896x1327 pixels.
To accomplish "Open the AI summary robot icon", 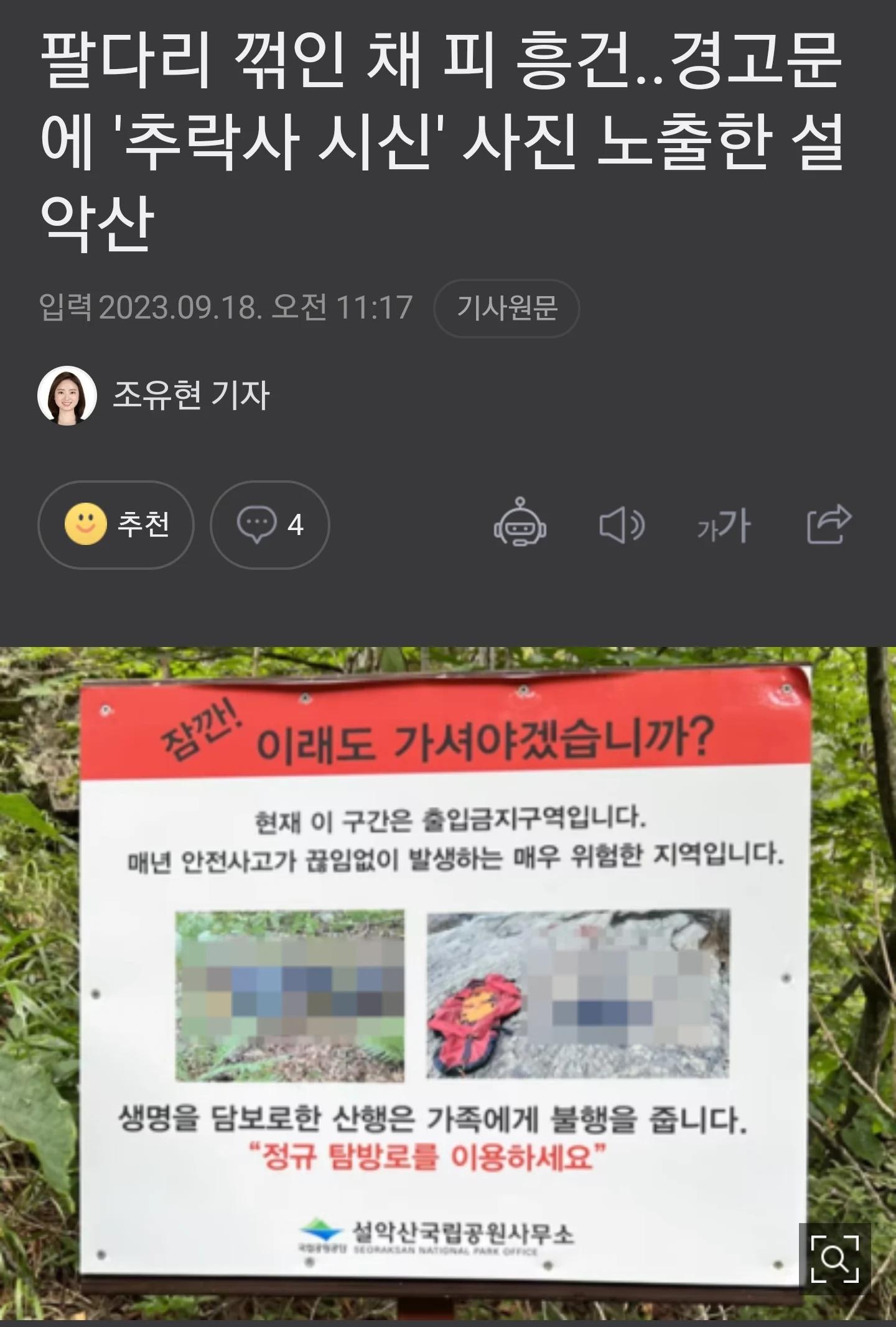I will click(520, 523).
